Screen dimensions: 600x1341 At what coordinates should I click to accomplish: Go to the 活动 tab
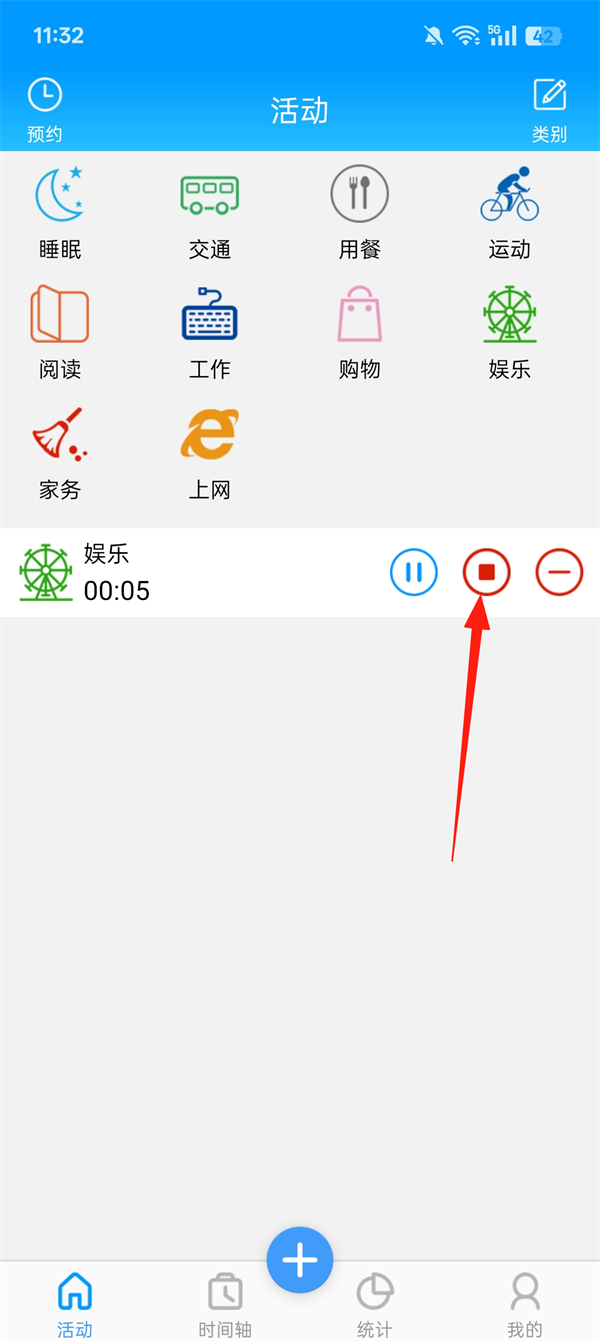pyautogui.click(x=75, y=1304)
